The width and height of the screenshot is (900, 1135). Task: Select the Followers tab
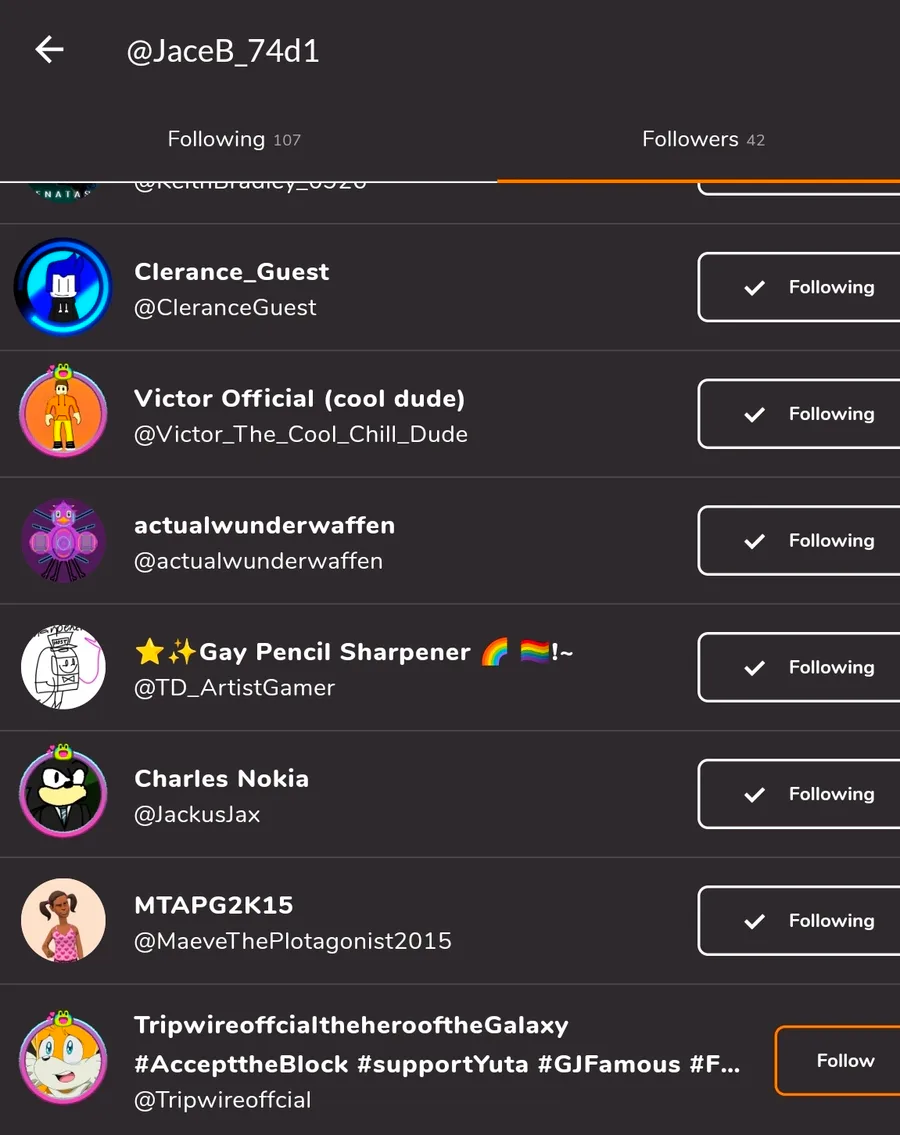pos(703,139)
